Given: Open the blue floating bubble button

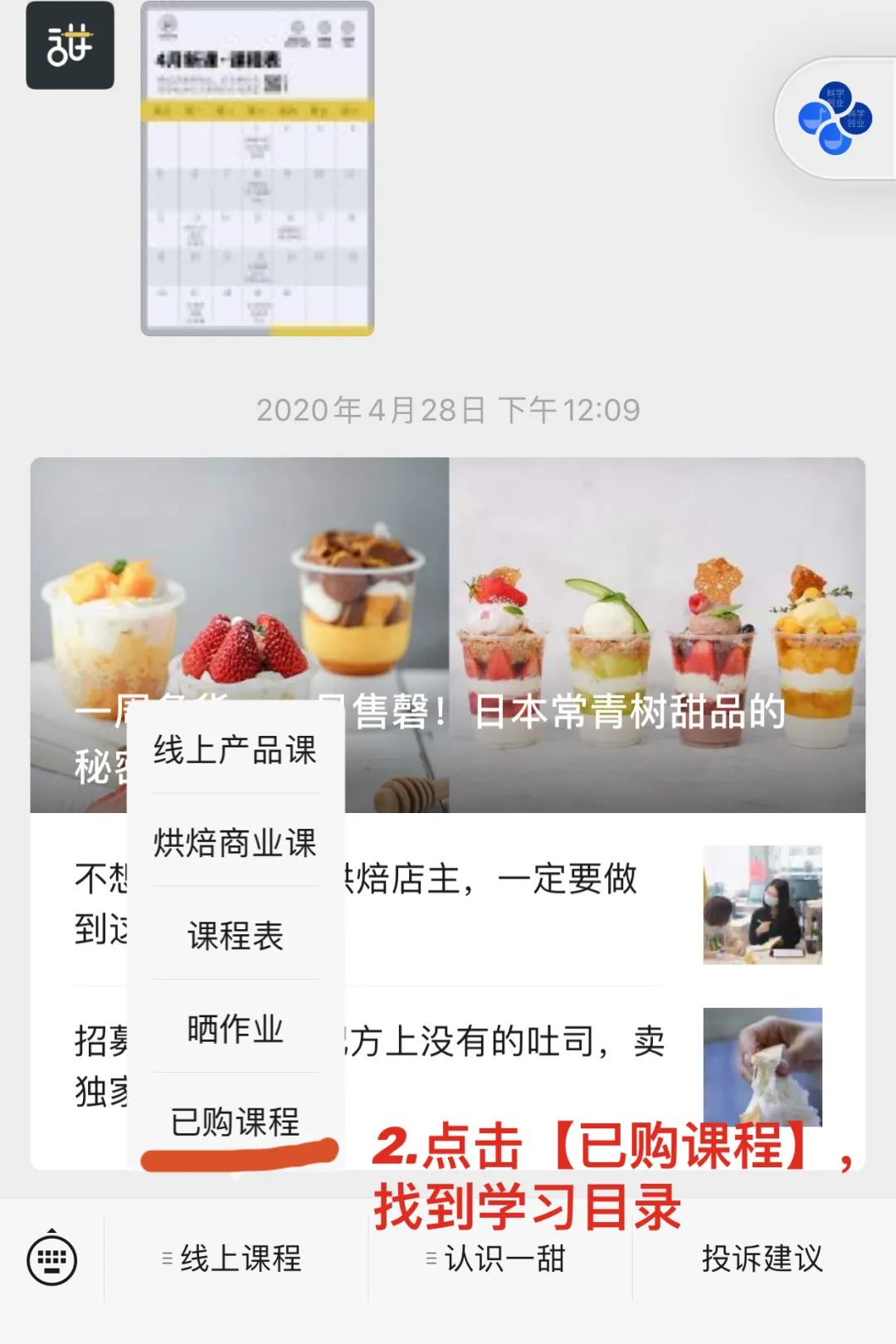Looking at the screenshot, I should pos(835,119).
